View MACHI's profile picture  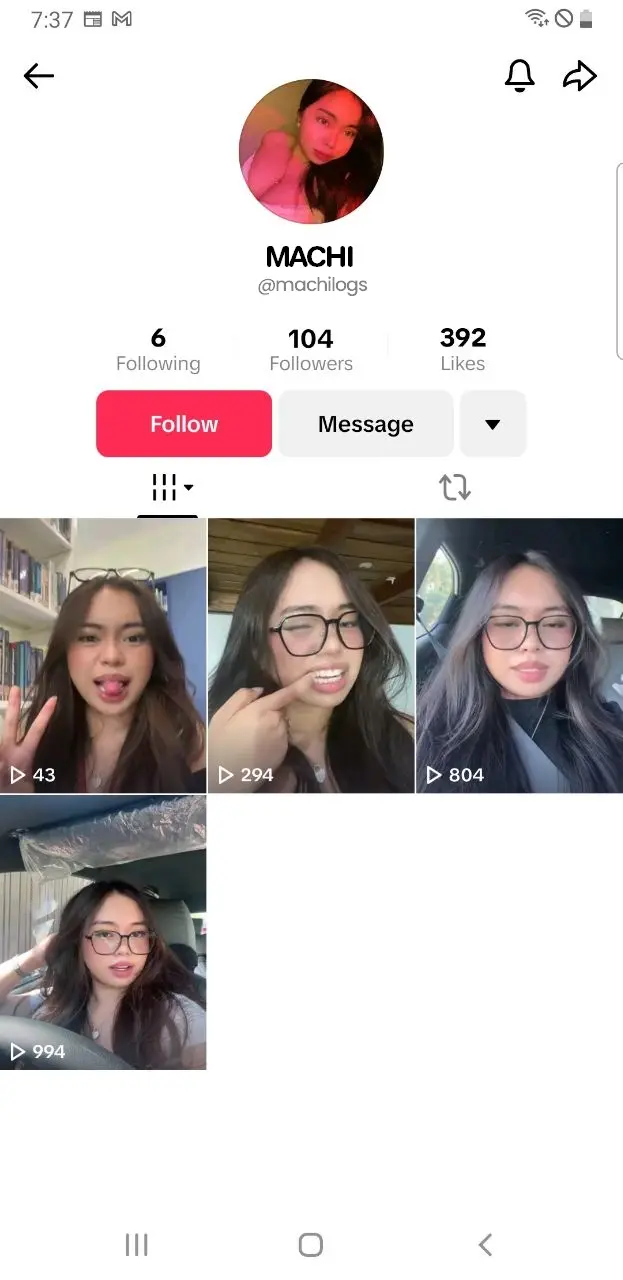311,151
